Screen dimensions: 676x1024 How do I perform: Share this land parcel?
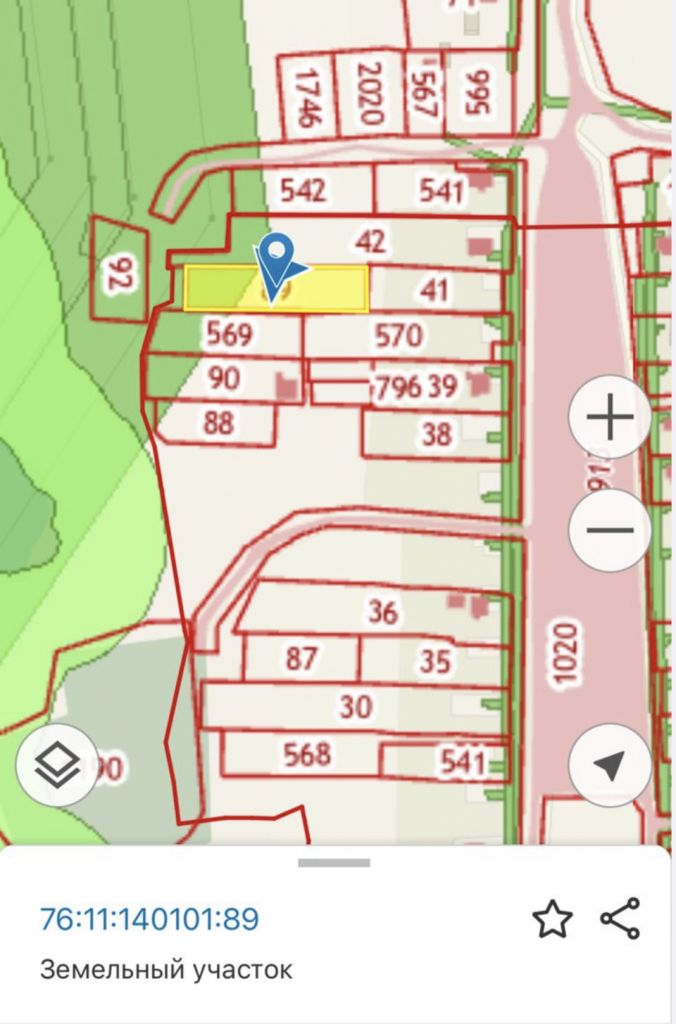(x=620, y=918)
